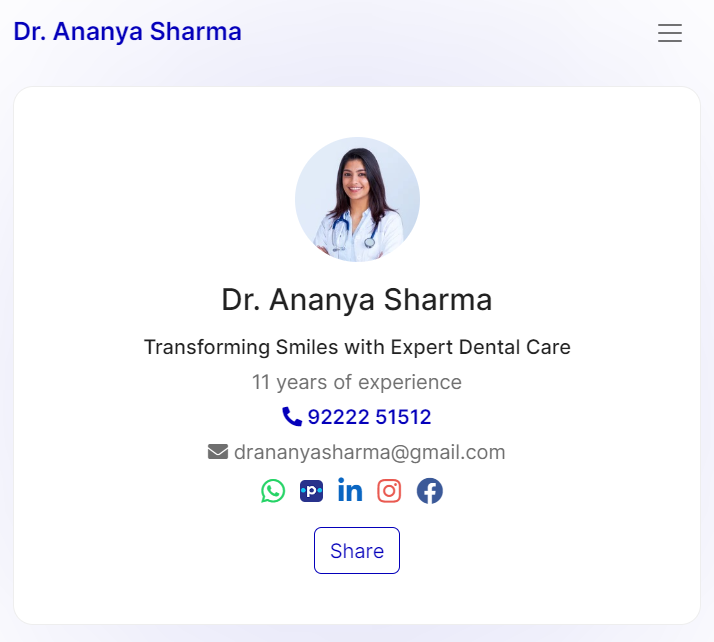Open the Instagram icon
This screenshot has width=714, height=642.
click(389, 491)
